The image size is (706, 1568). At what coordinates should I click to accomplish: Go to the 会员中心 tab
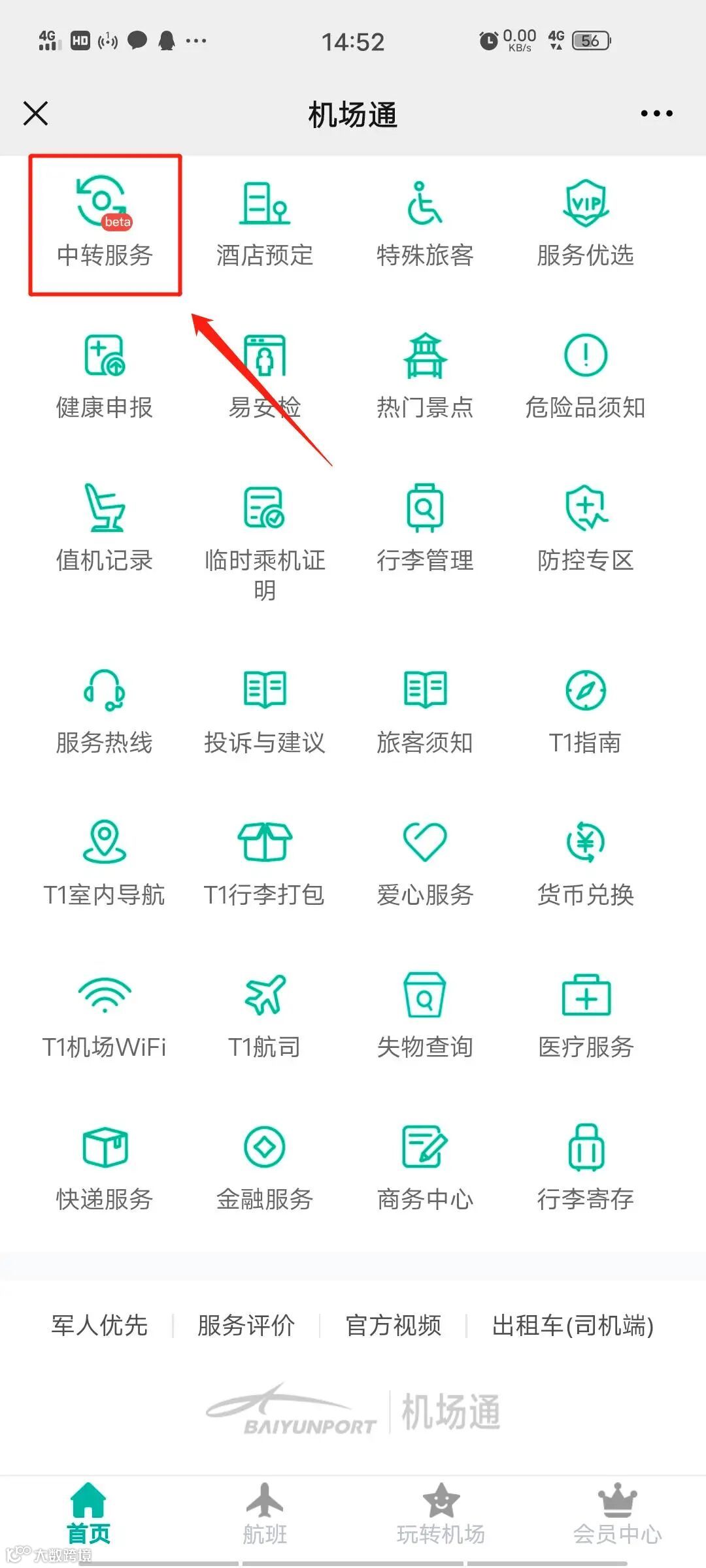pos(617,1513)
